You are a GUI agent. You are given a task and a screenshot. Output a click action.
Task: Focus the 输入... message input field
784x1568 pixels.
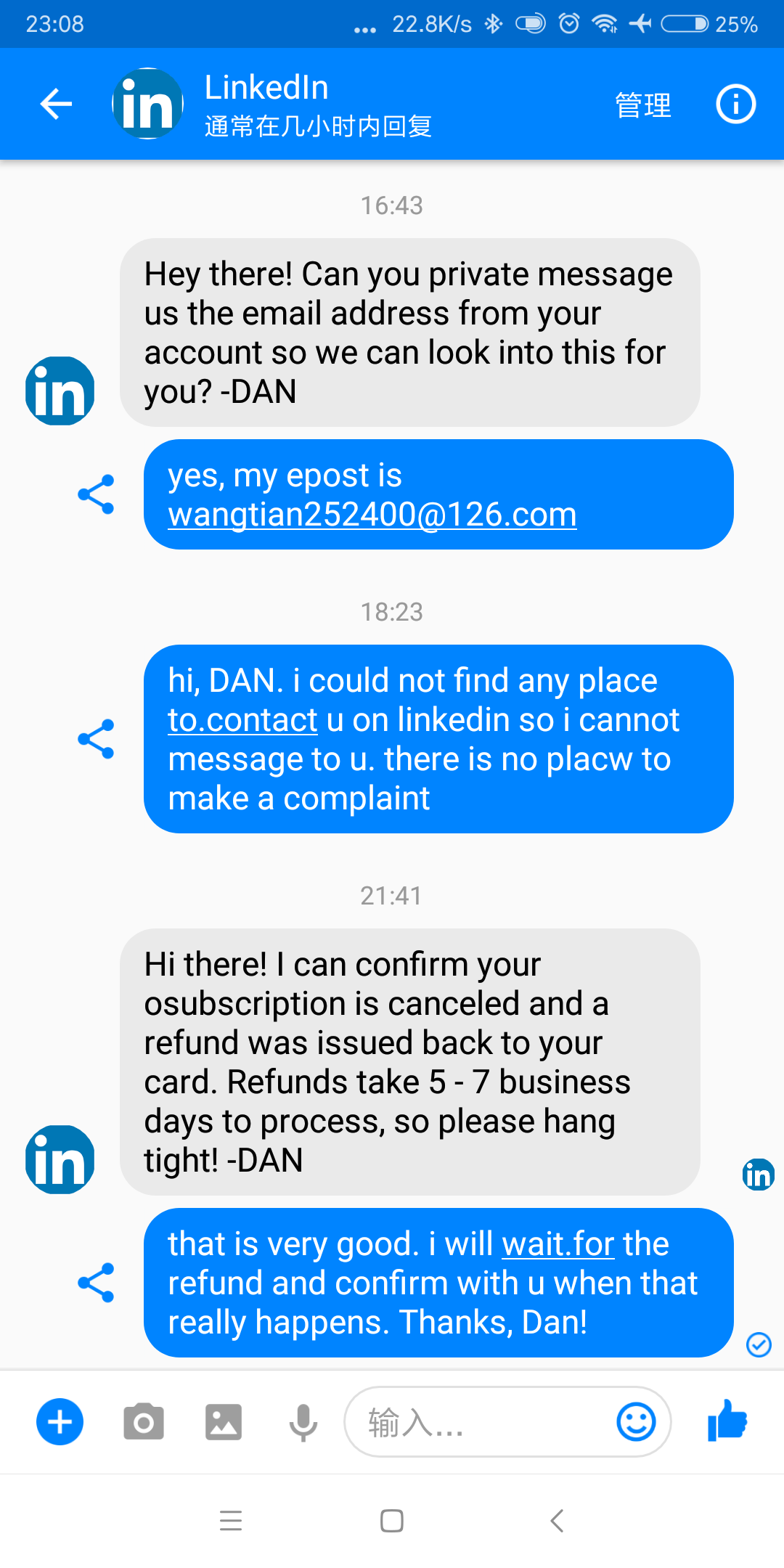coord(479,1421)
